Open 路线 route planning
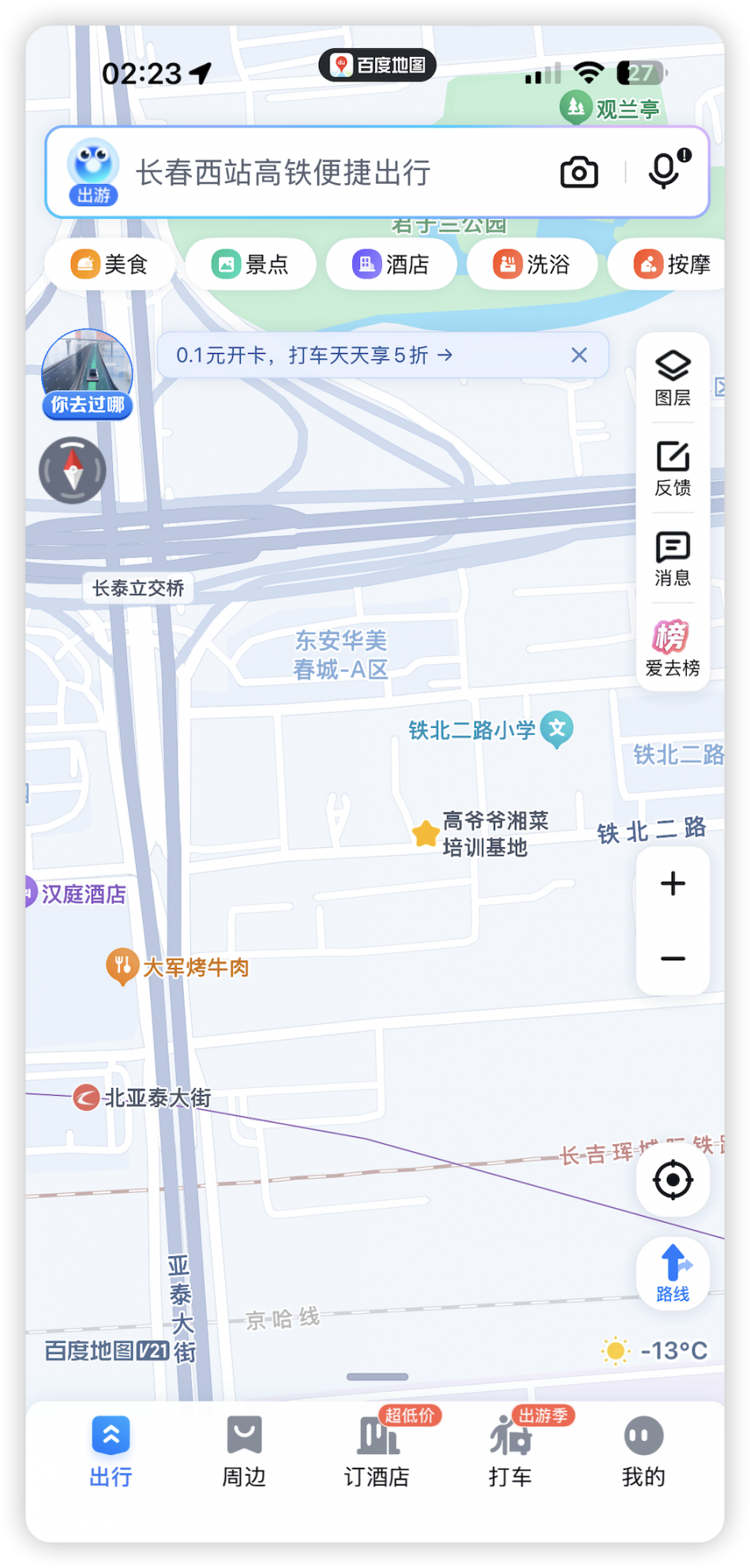750x1568 pixels. click(673, 1273)
